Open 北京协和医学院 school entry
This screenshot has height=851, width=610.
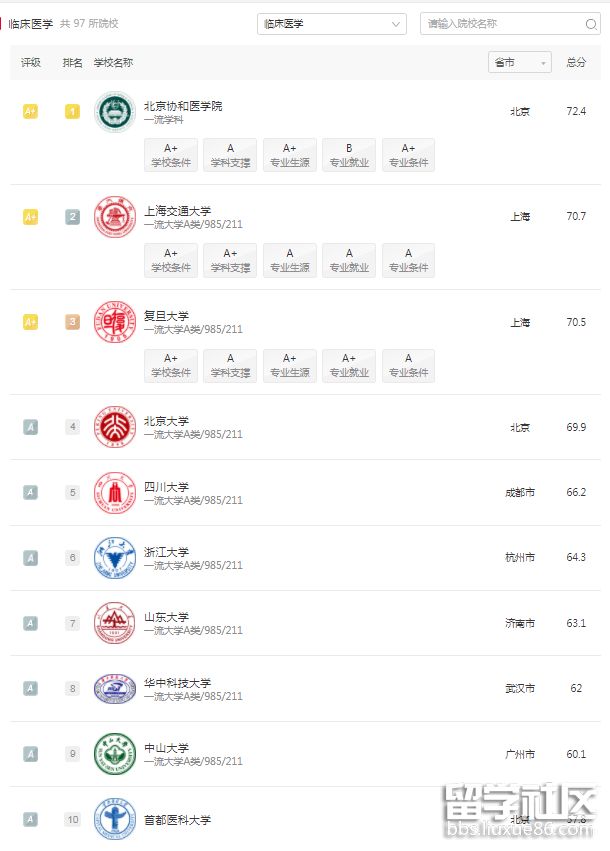point(183,106)
